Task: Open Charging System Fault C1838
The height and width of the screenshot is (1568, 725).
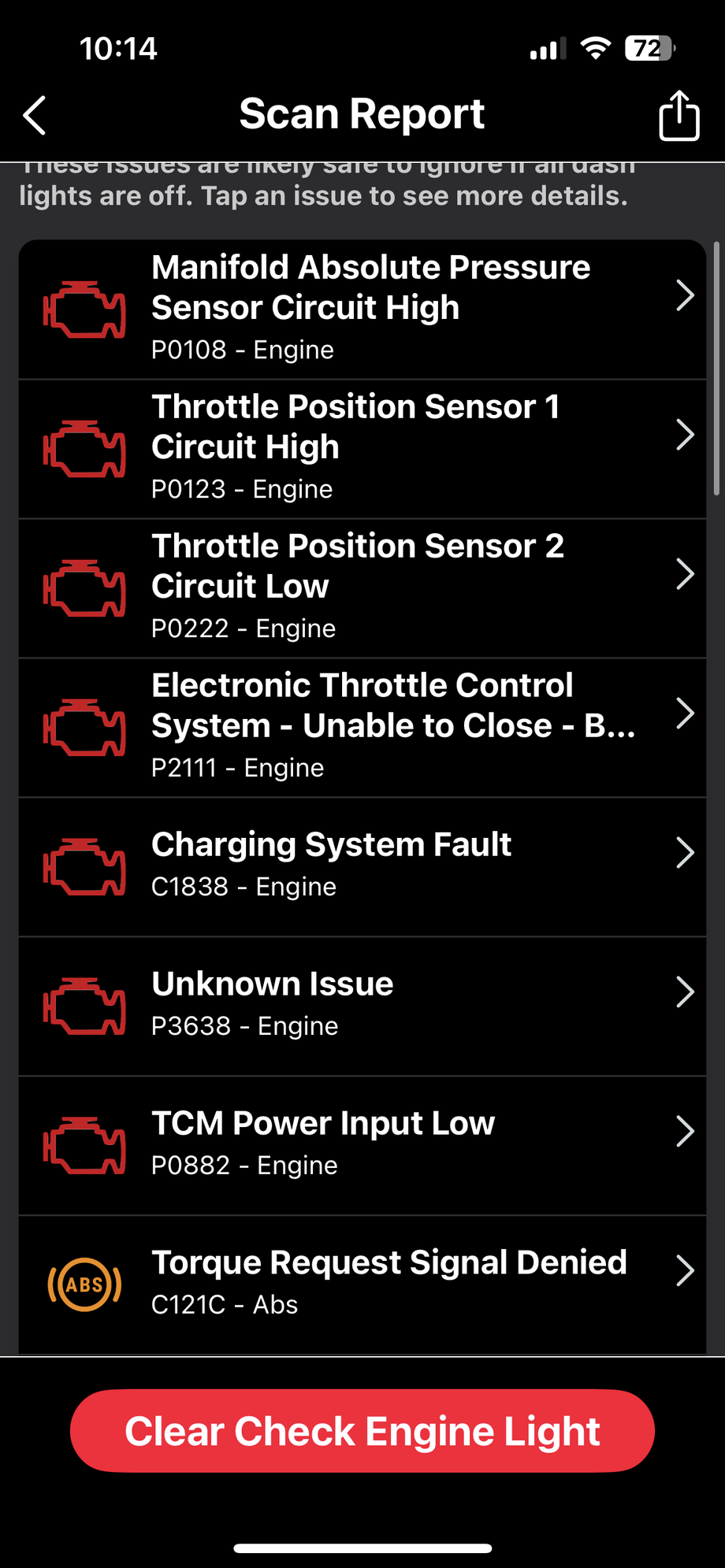Action: [x=362, y=866]
